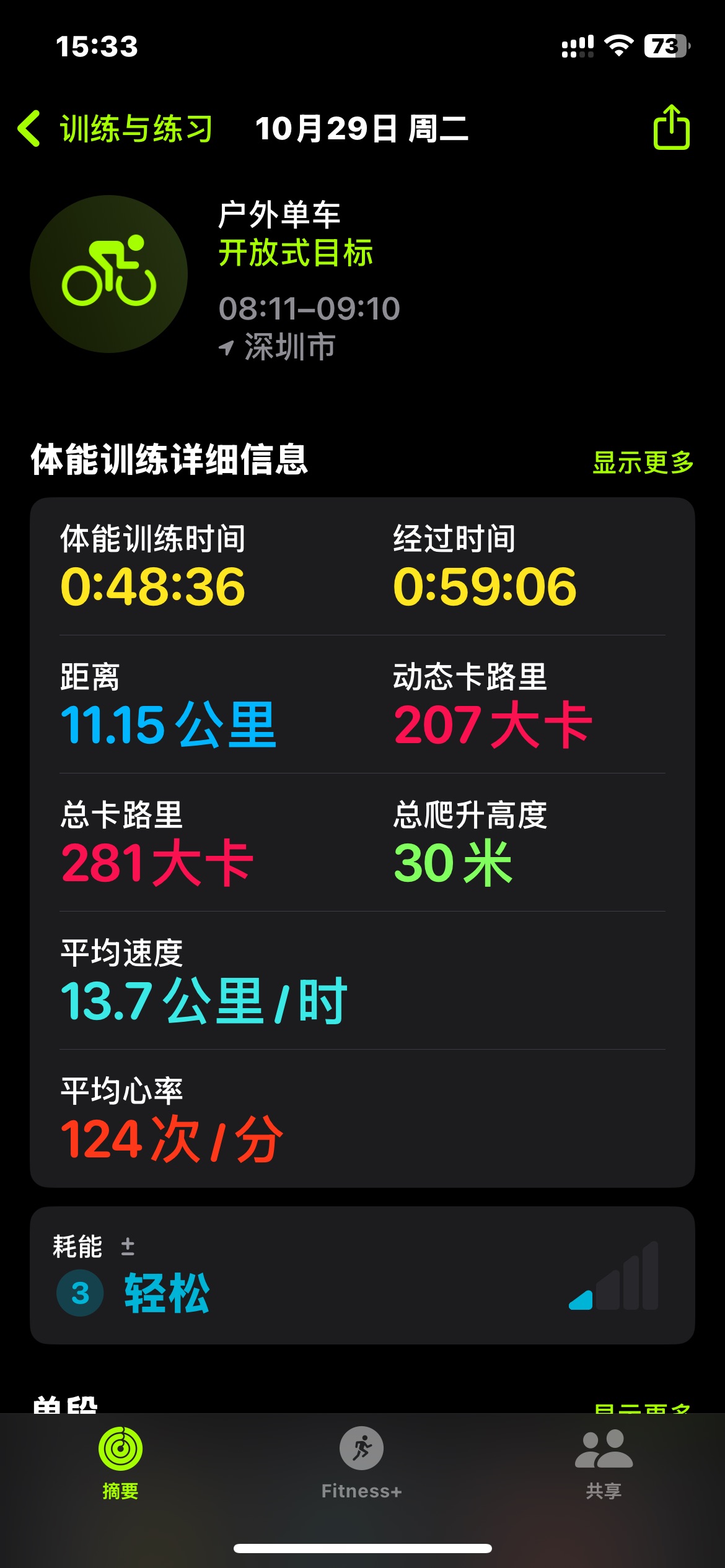The height and width of the screenshot is (1568, 725).
Task: Open the 耗能 effort rating card
Action: tap(362, 1274)
